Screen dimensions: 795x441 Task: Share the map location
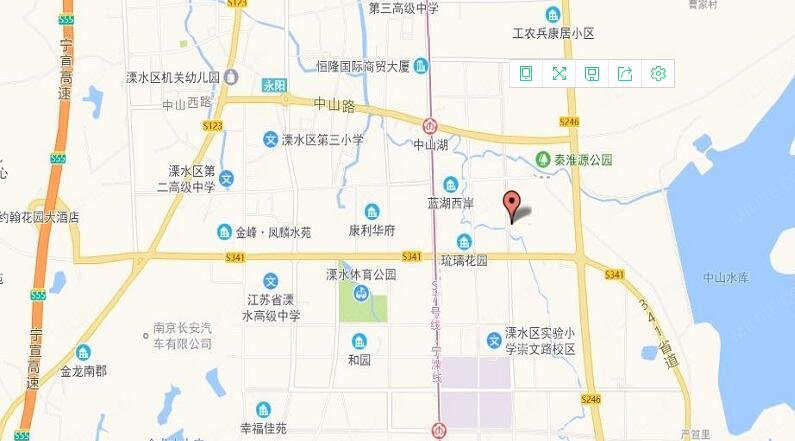[x=625, y=73]
